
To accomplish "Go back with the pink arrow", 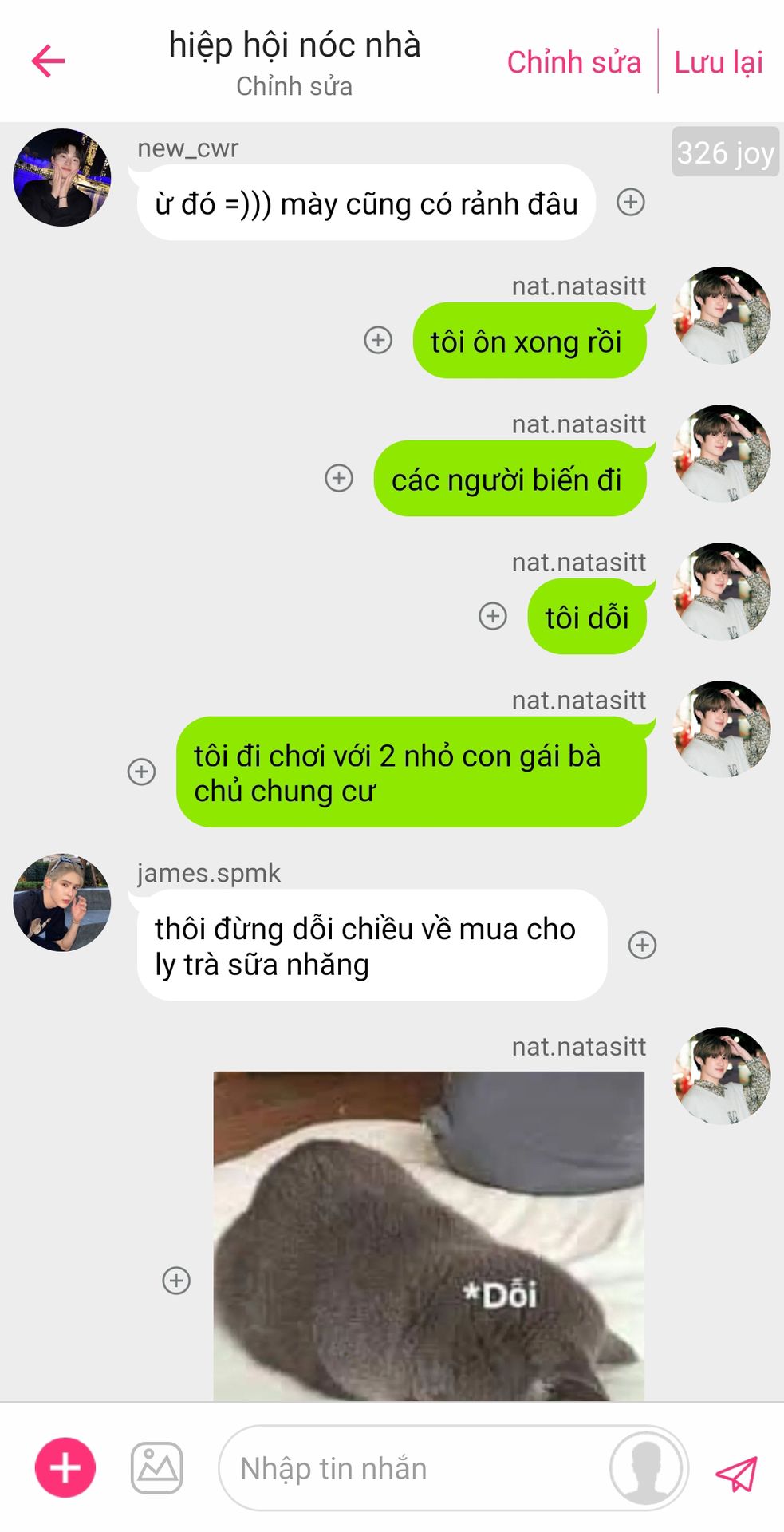I will [48, 61].
